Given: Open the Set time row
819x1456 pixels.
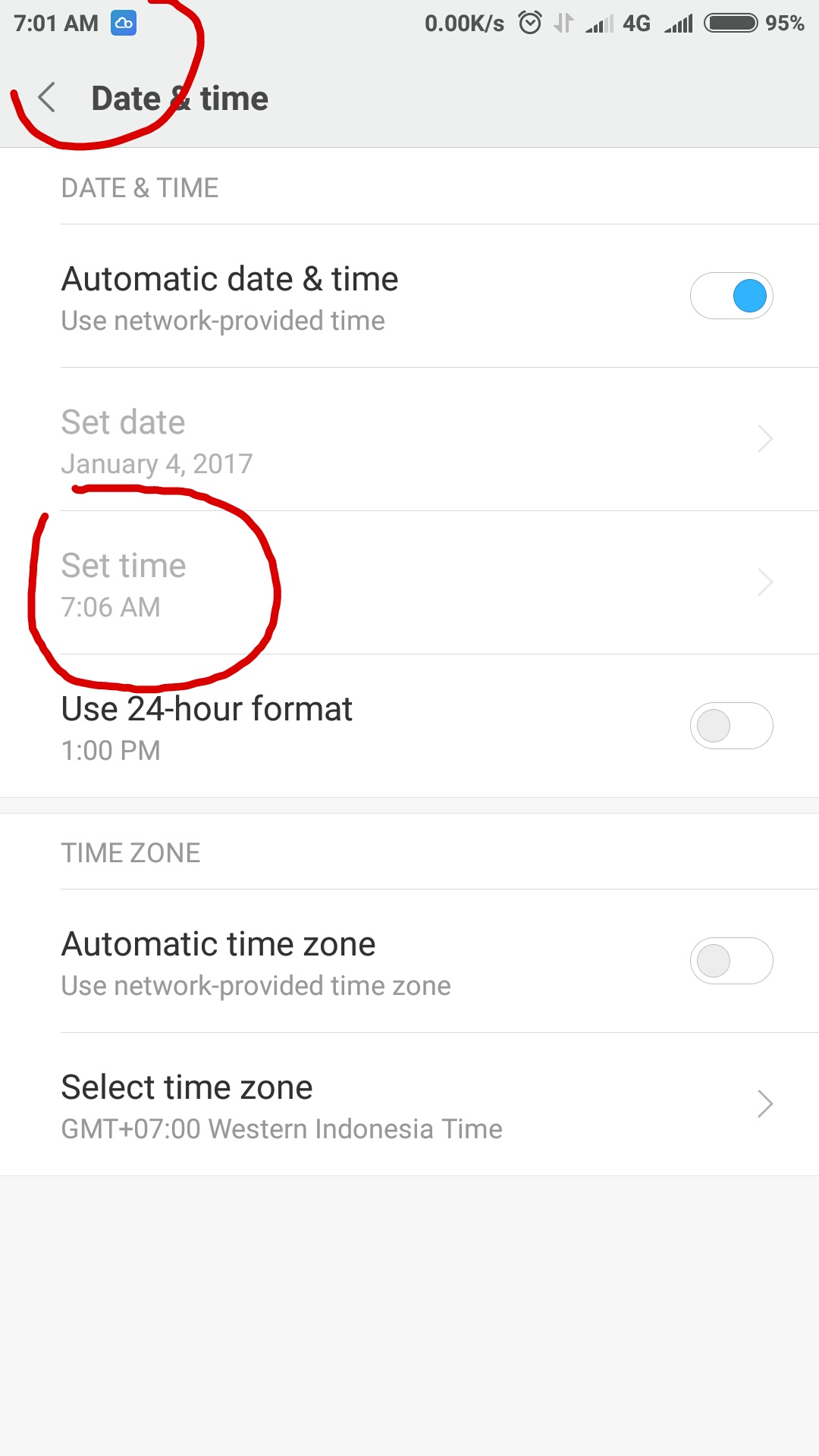Looking at the screenshot, I should pos(409,582).
